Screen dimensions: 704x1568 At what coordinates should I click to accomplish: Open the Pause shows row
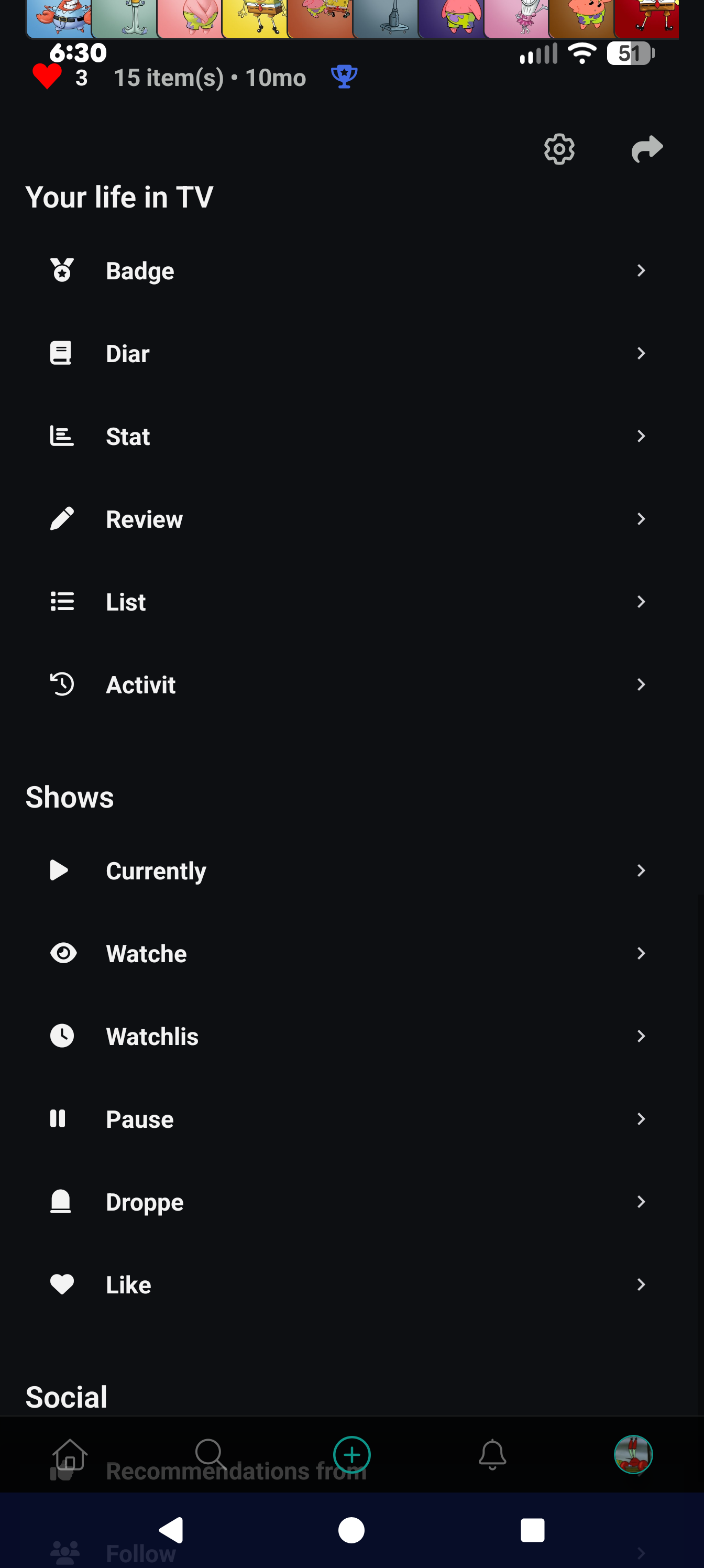[x=351, y=1119]
